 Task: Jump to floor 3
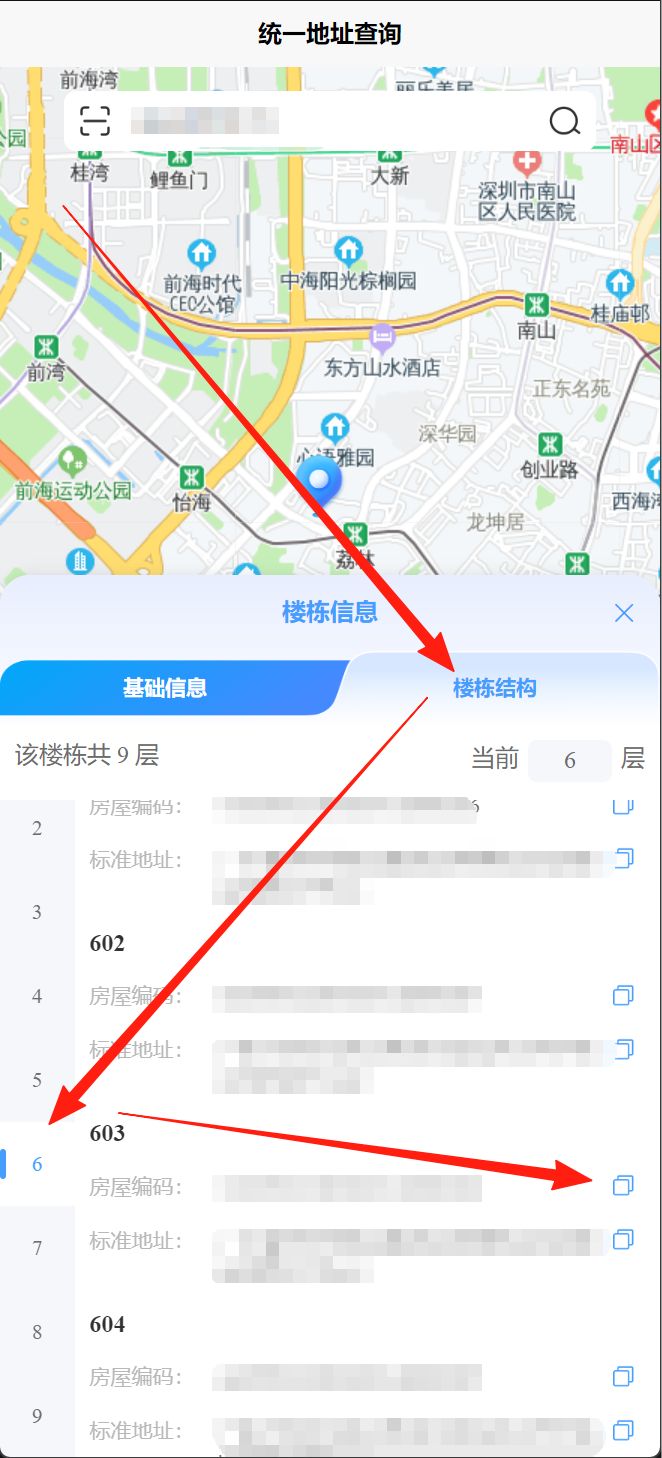37,912
